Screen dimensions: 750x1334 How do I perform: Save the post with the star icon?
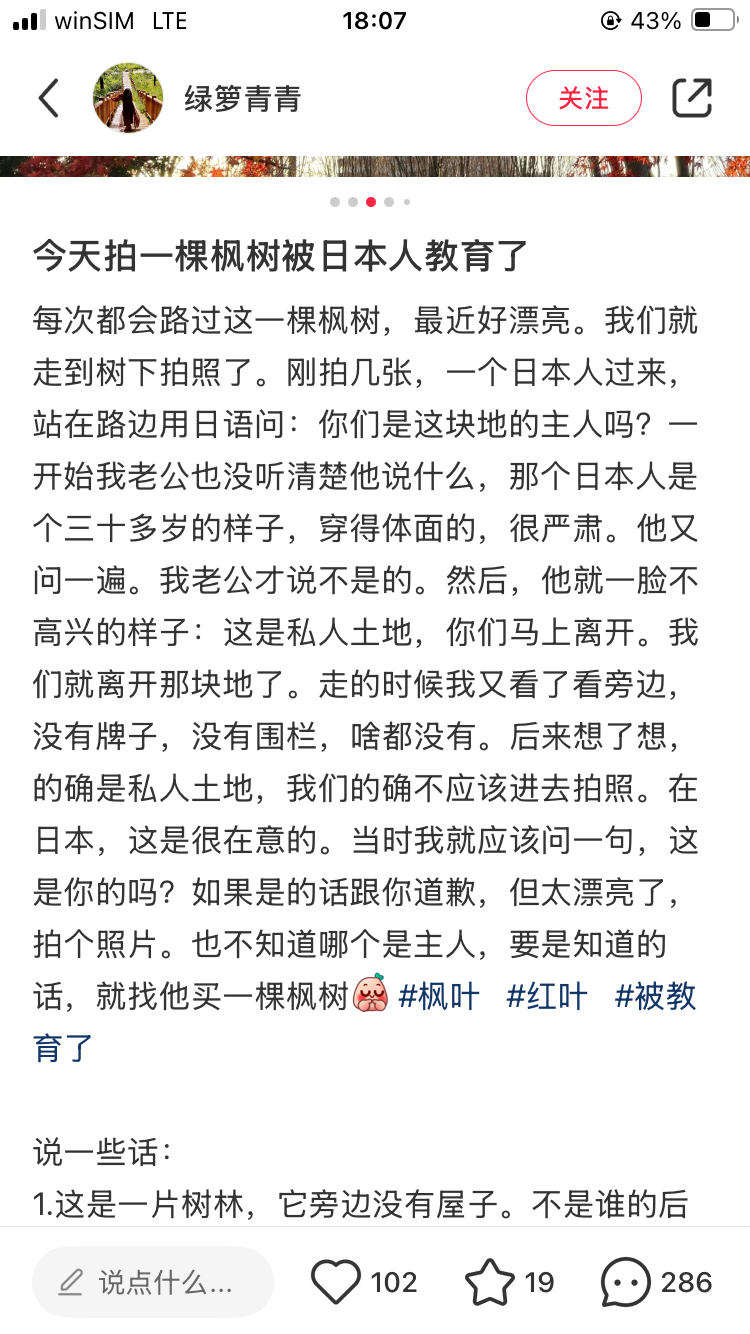coord(490,1282)
